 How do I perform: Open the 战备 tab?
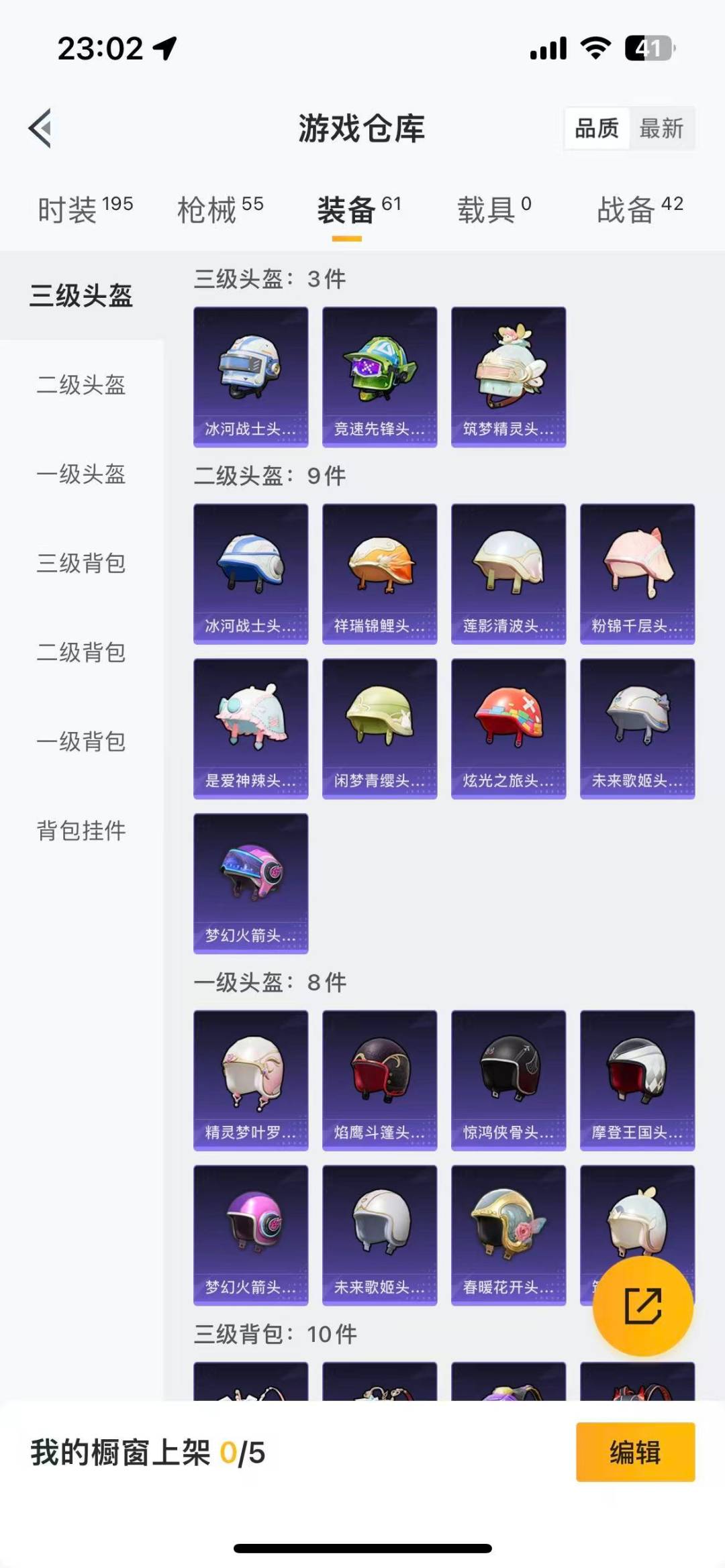[x=640, y=210]
